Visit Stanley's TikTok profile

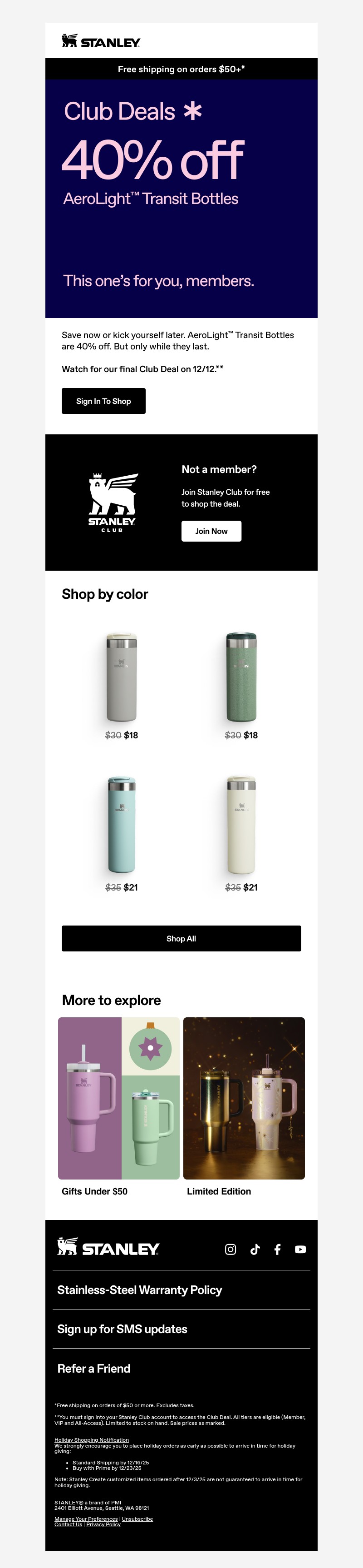point(255,1249)
